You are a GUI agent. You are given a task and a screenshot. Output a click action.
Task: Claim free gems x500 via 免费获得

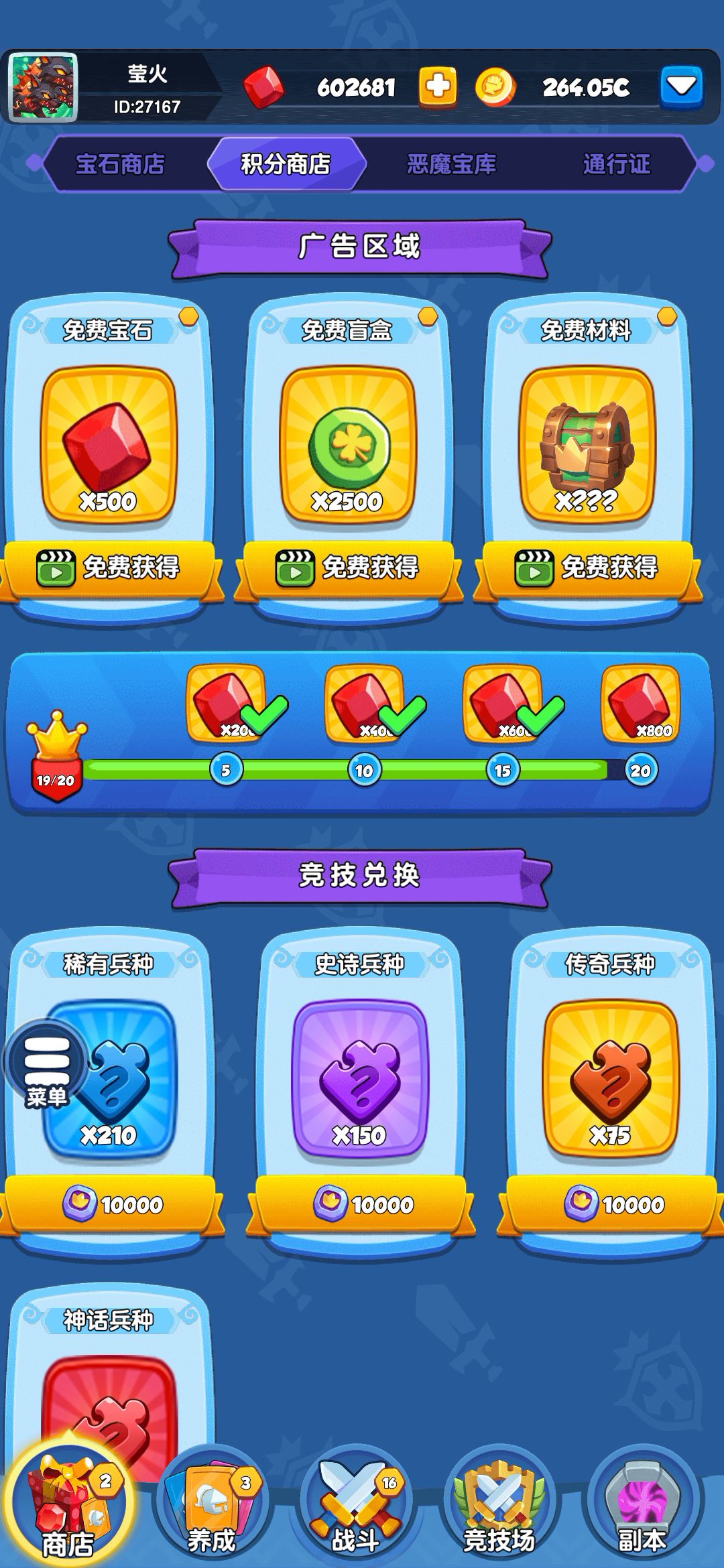[x=109, y=568]
